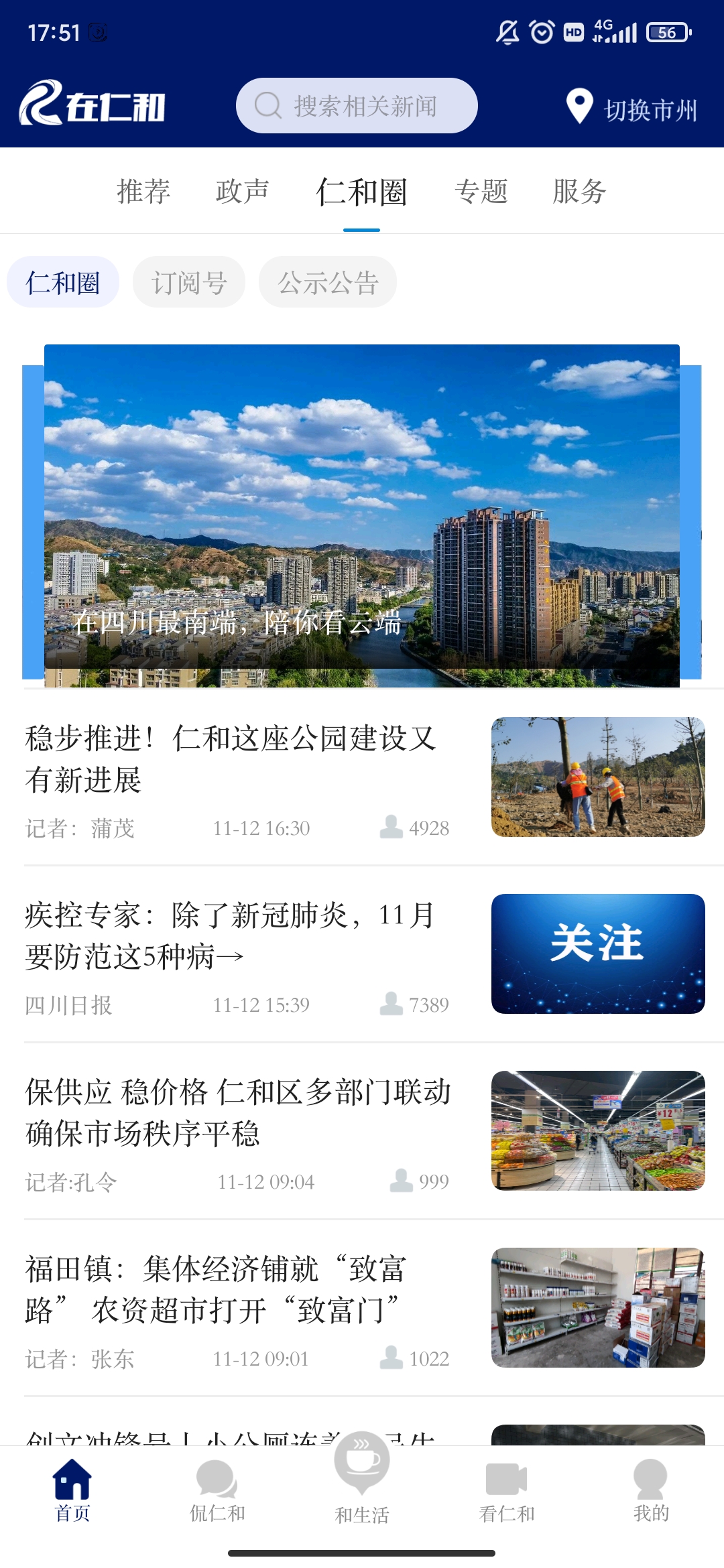
Task: Go to the 服务 tab
Action: point(579,192)
